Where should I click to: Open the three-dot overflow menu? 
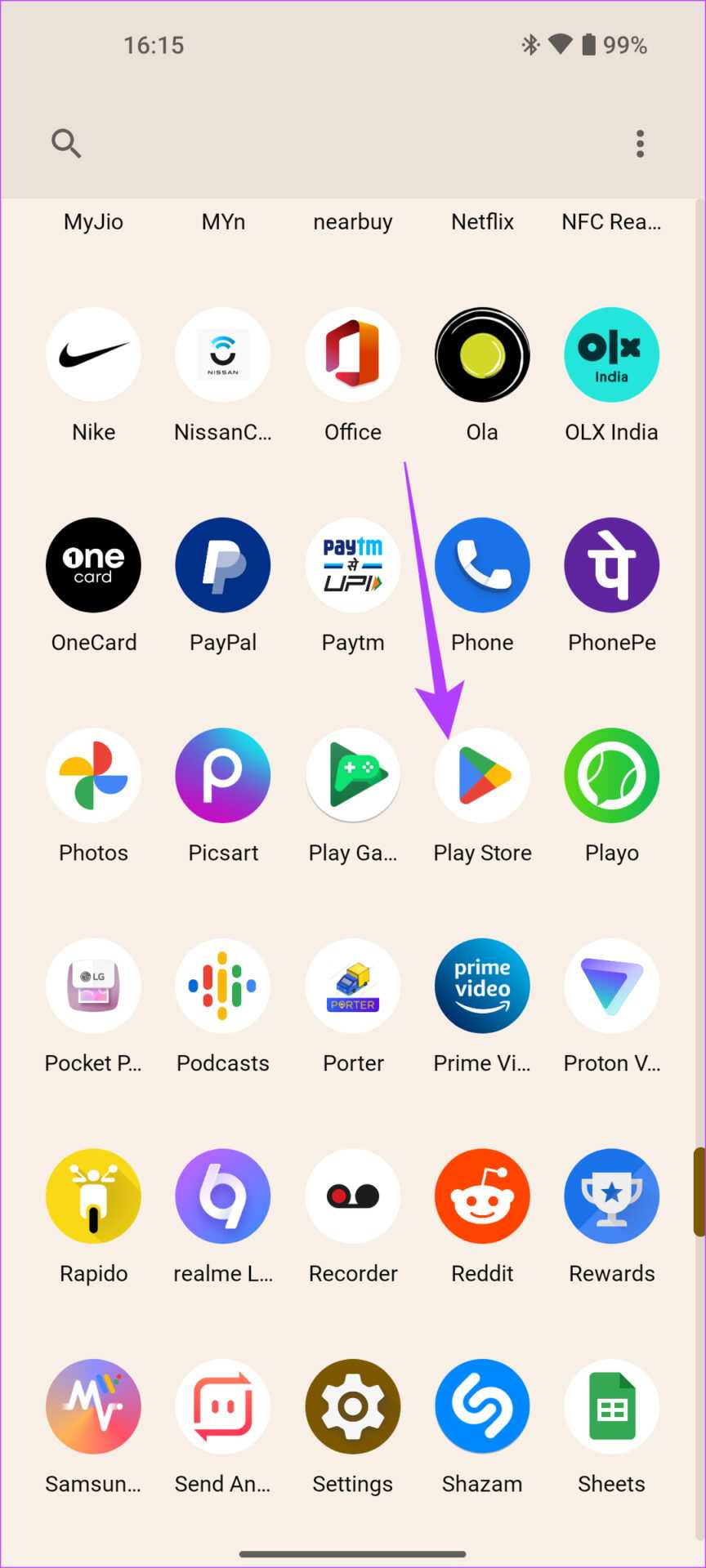coord(640,144)
